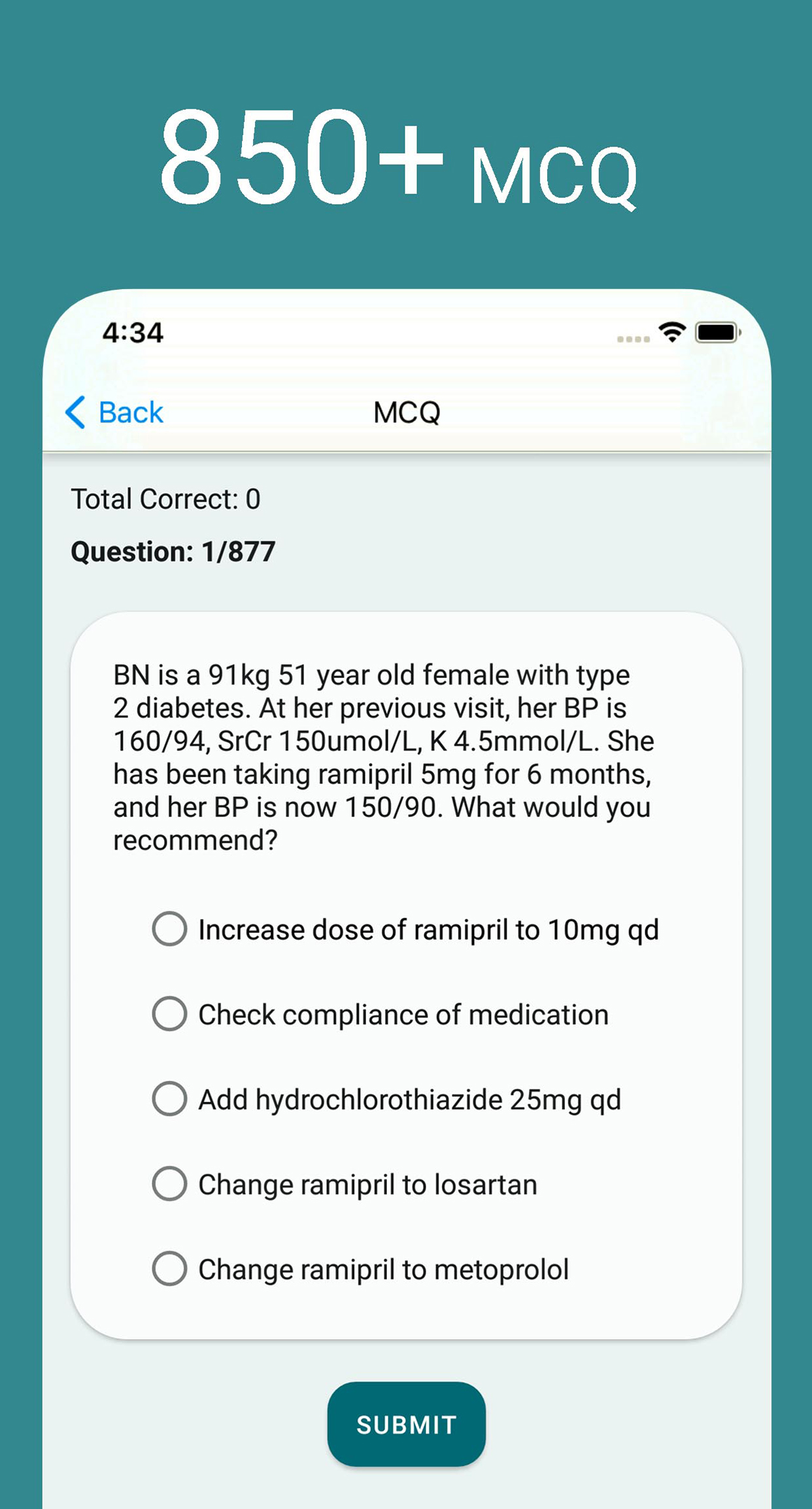Tap the 'Question: 1/877' progress counter
The width and height of the screenshot is (812, 1509).
click(x=173, y=551)
